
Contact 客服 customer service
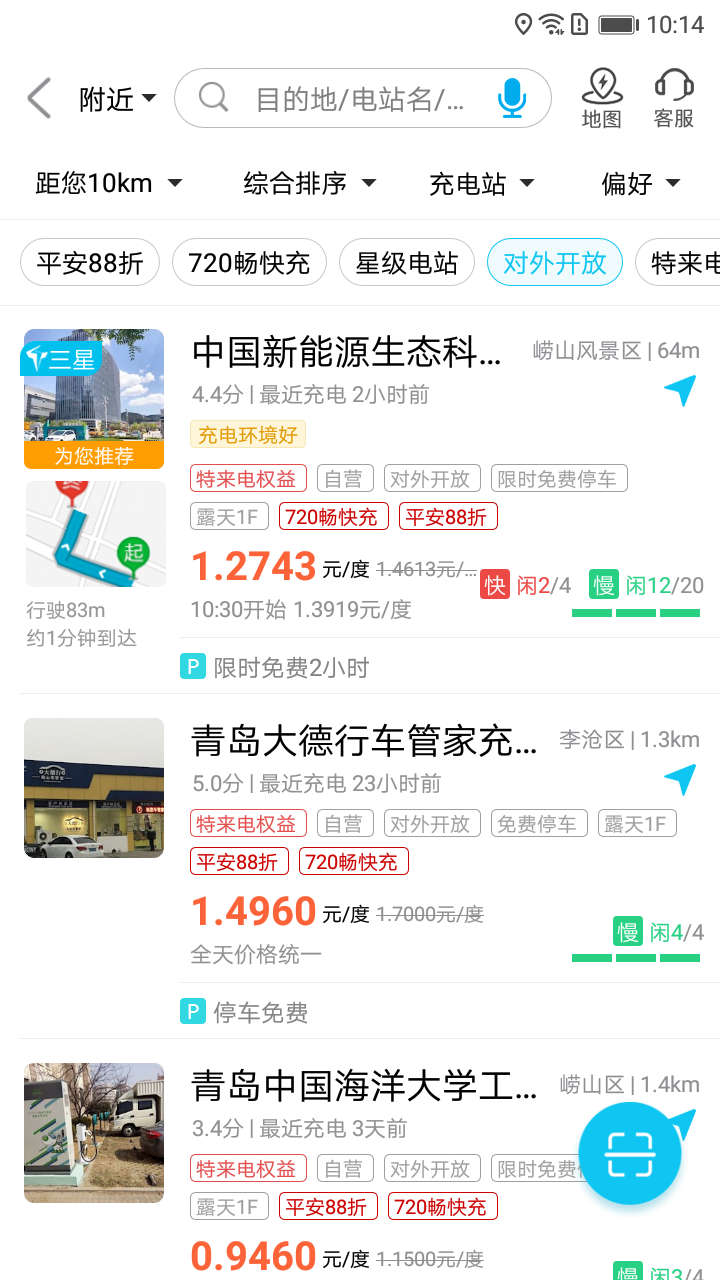click(673, 97)
